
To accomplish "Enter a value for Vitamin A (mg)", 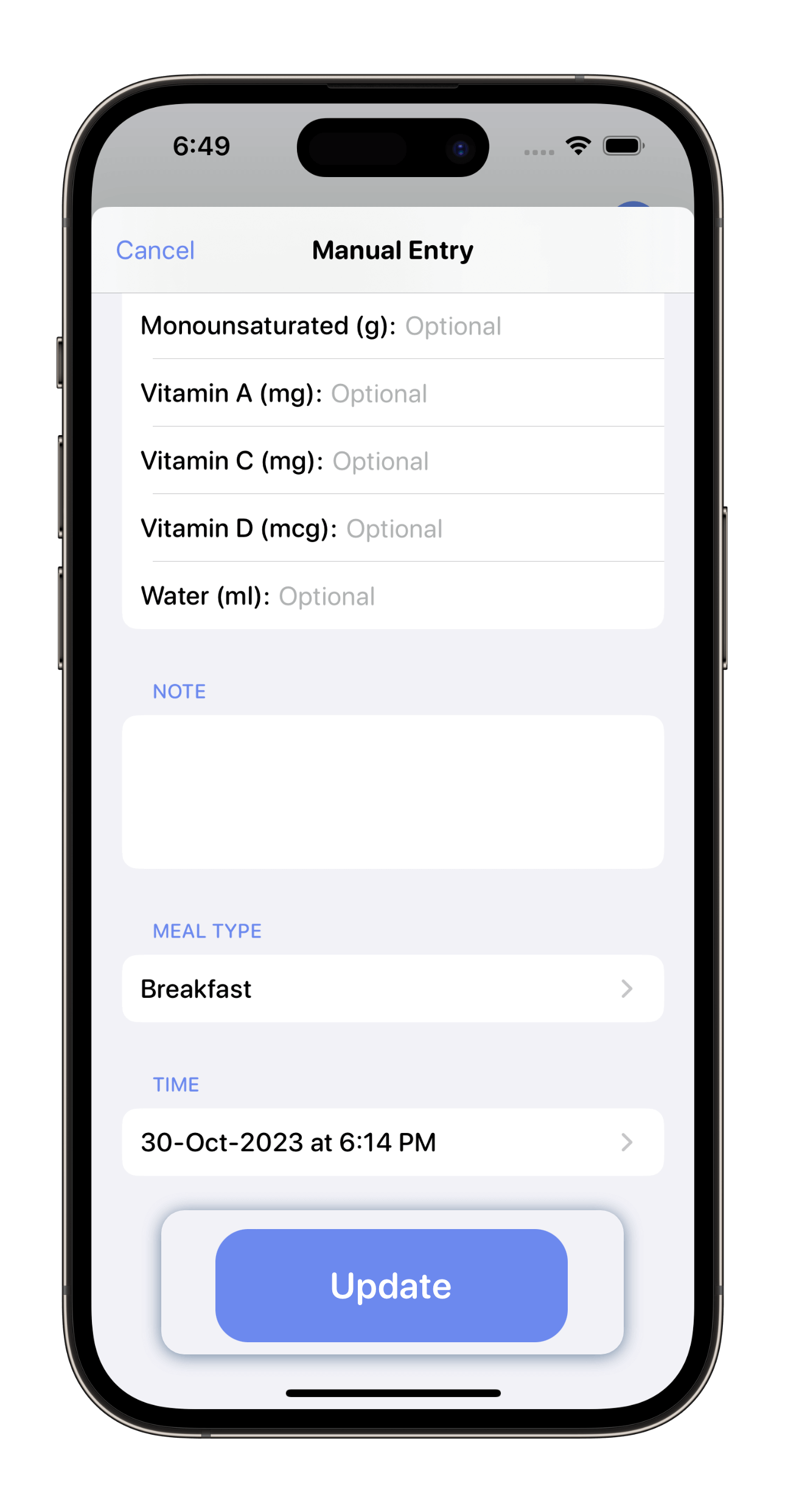I will pos(379,394).
